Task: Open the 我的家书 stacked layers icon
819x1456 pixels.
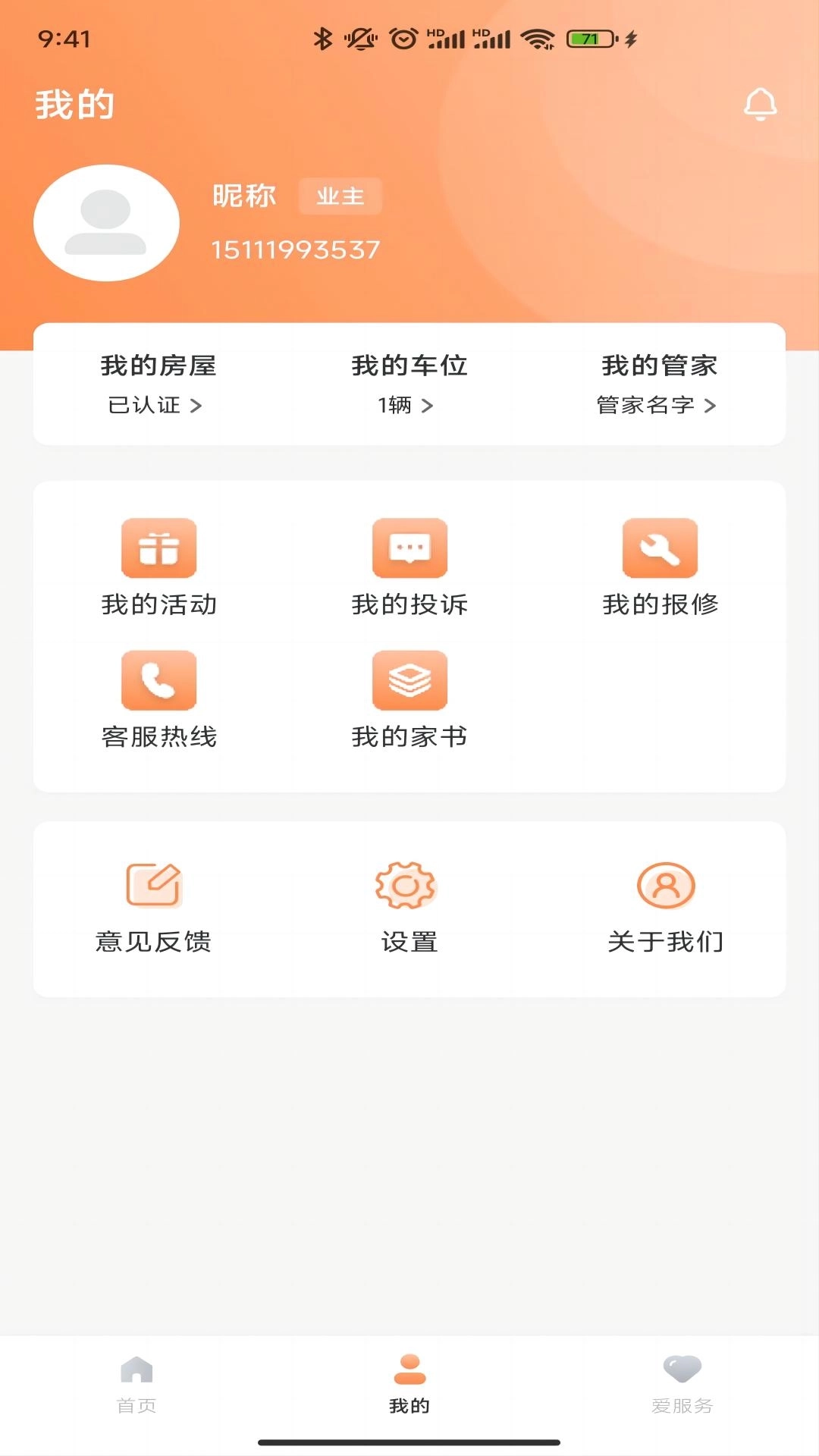Action: point(409,679)
